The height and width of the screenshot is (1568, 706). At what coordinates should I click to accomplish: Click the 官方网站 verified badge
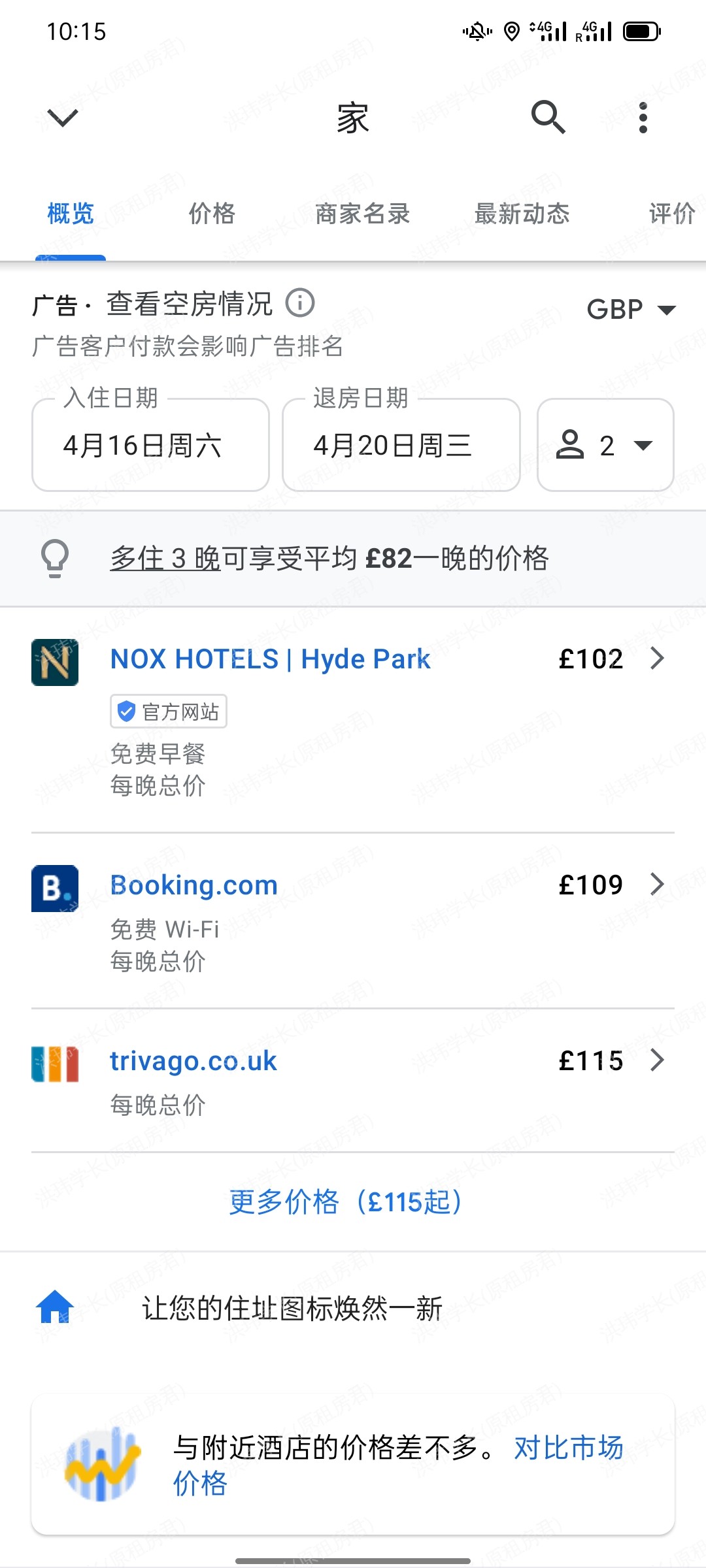click(x=167, y=711)
